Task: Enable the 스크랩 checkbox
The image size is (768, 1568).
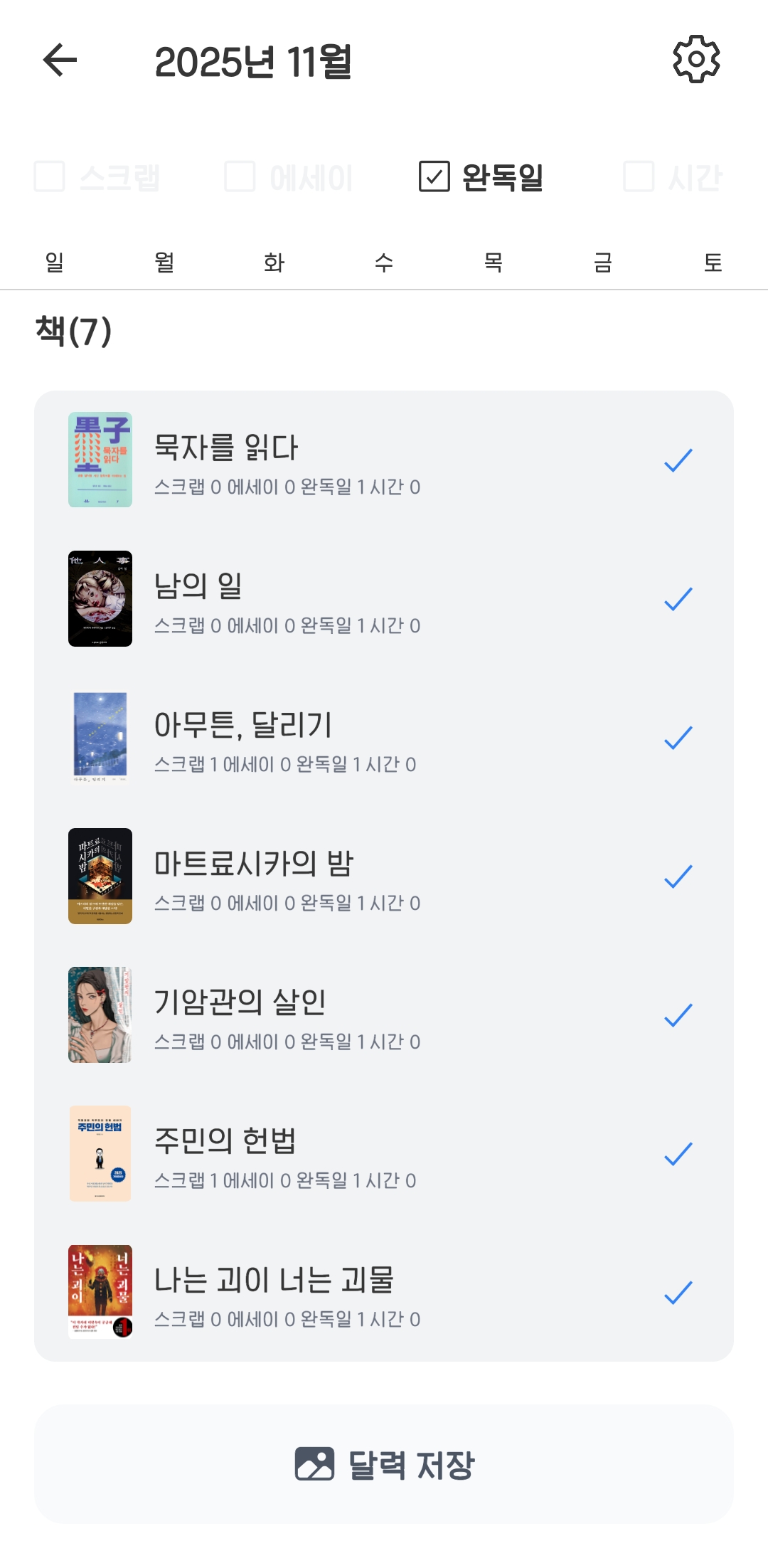Action: pos(50,176)
